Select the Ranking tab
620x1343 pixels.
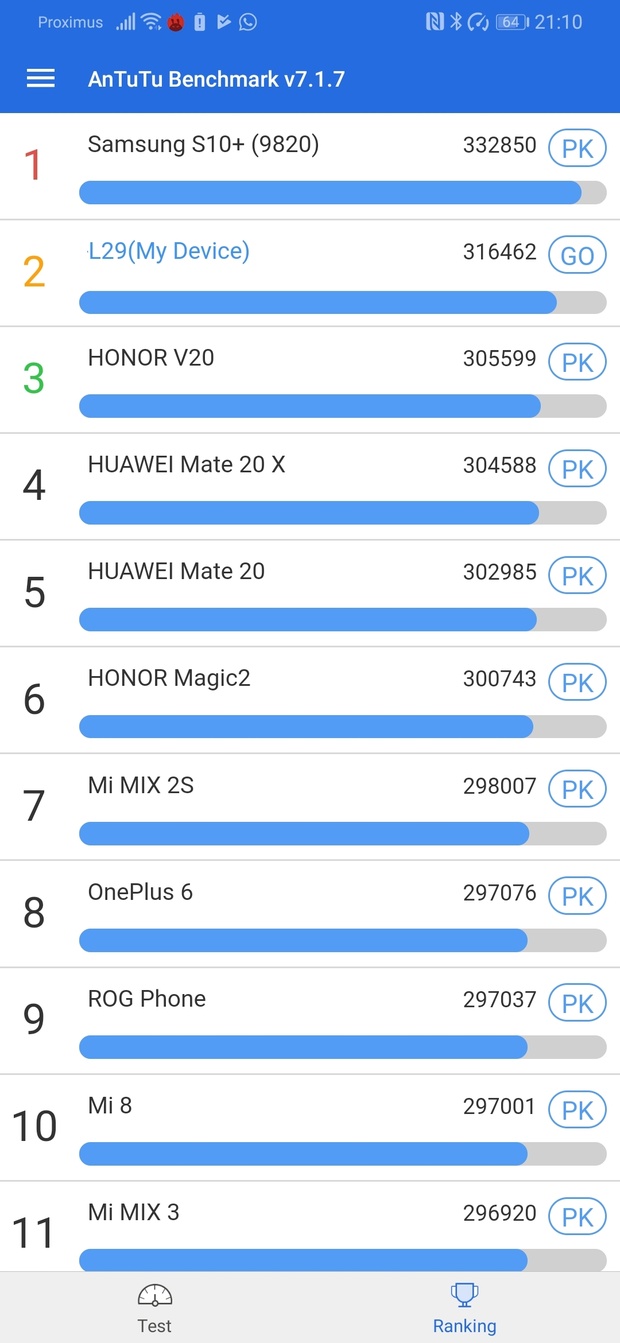click(464, 1308)
